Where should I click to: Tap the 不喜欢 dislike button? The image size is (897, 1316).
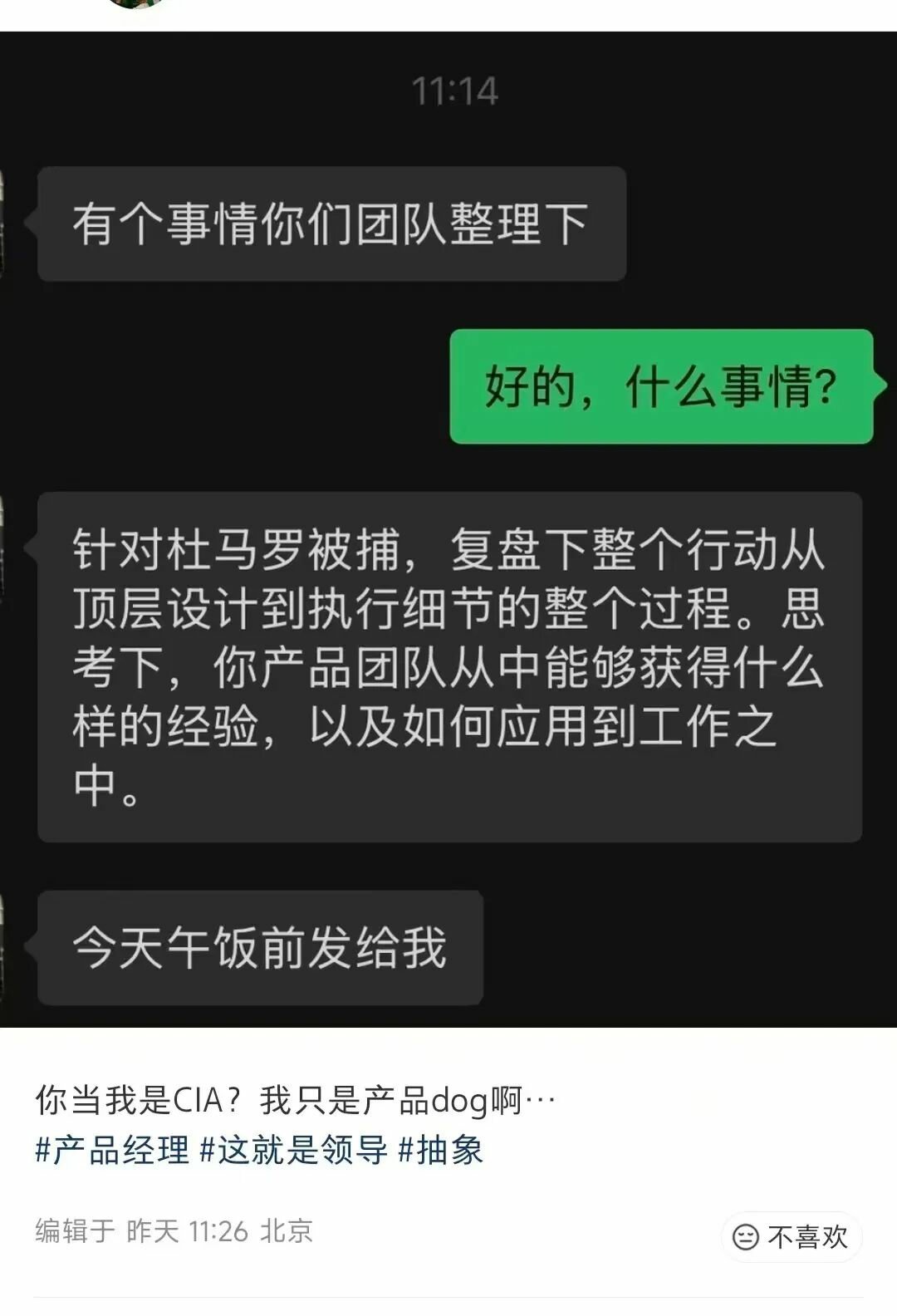point(793,1237)
